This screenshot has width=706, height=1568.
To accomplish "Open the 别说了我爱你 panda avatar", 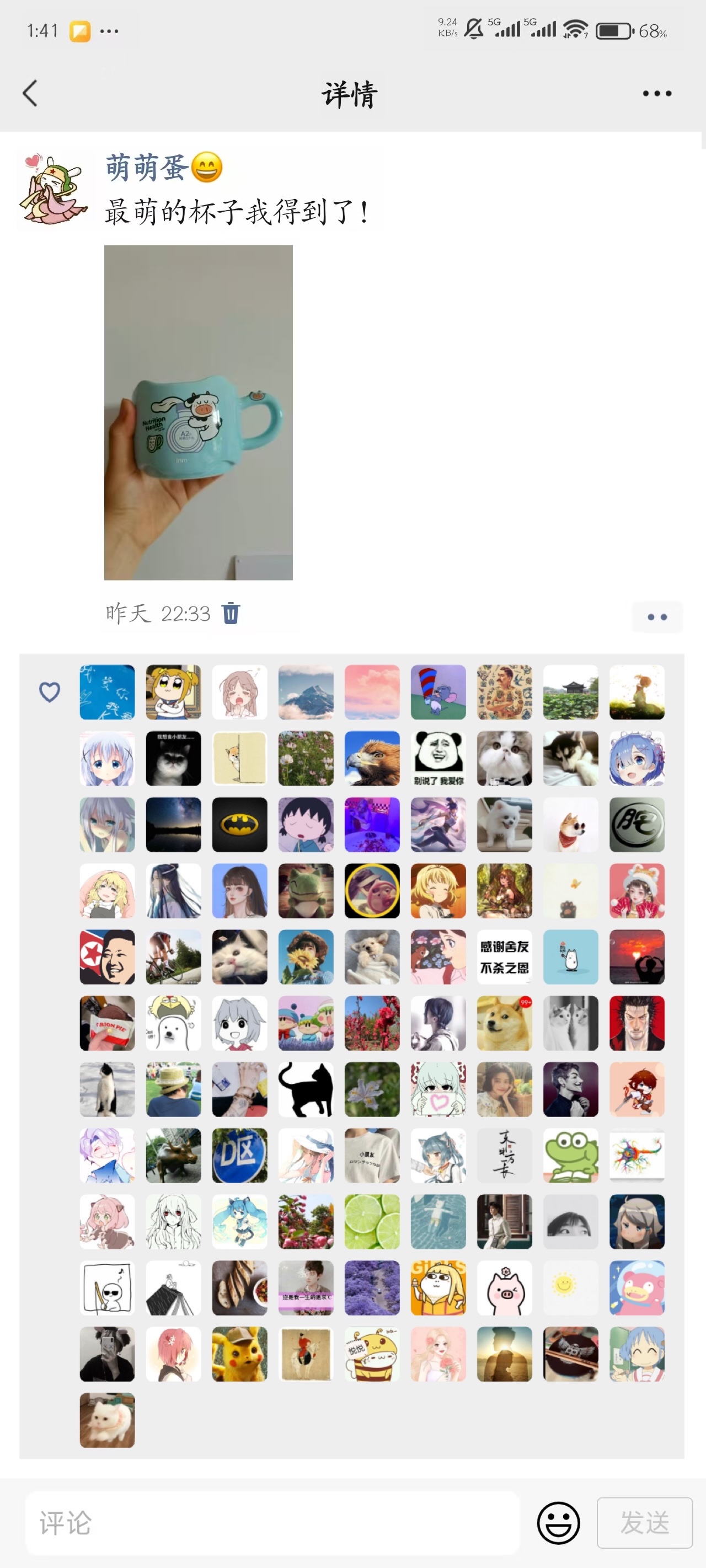I will [x=438, y=758].
